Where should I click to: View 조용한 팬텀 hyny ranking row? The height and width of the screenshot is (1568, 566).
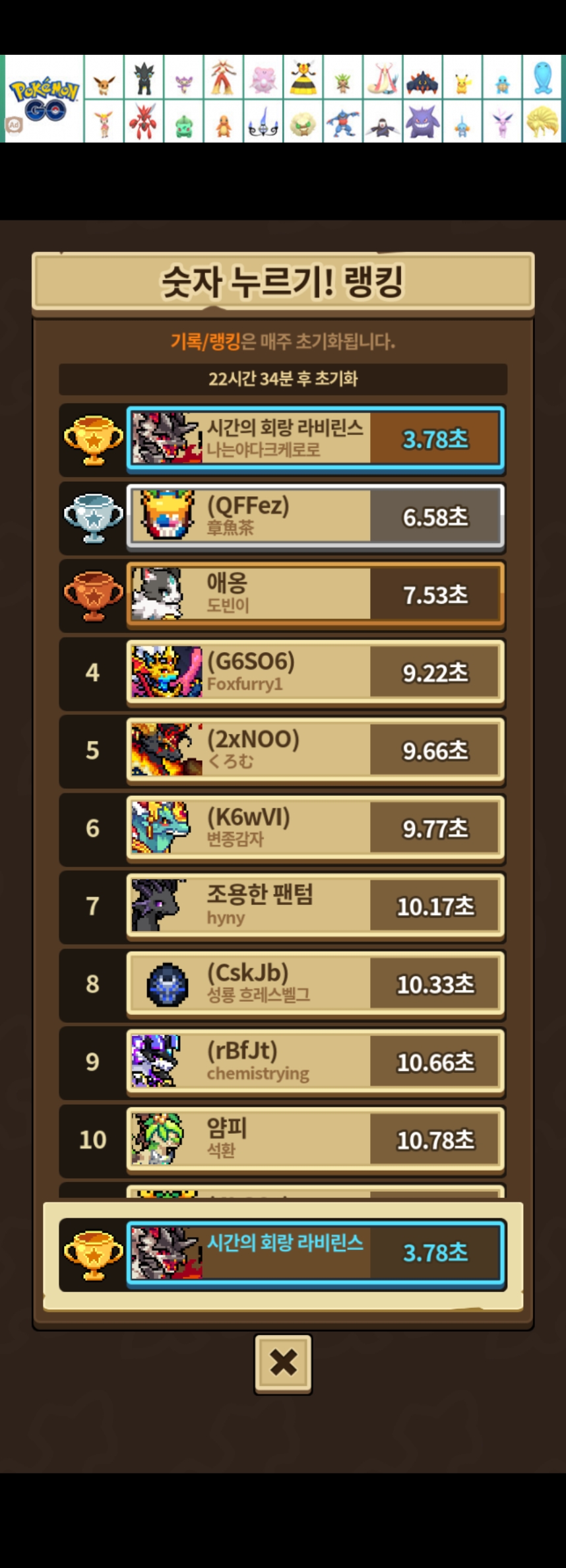point(315,906)
